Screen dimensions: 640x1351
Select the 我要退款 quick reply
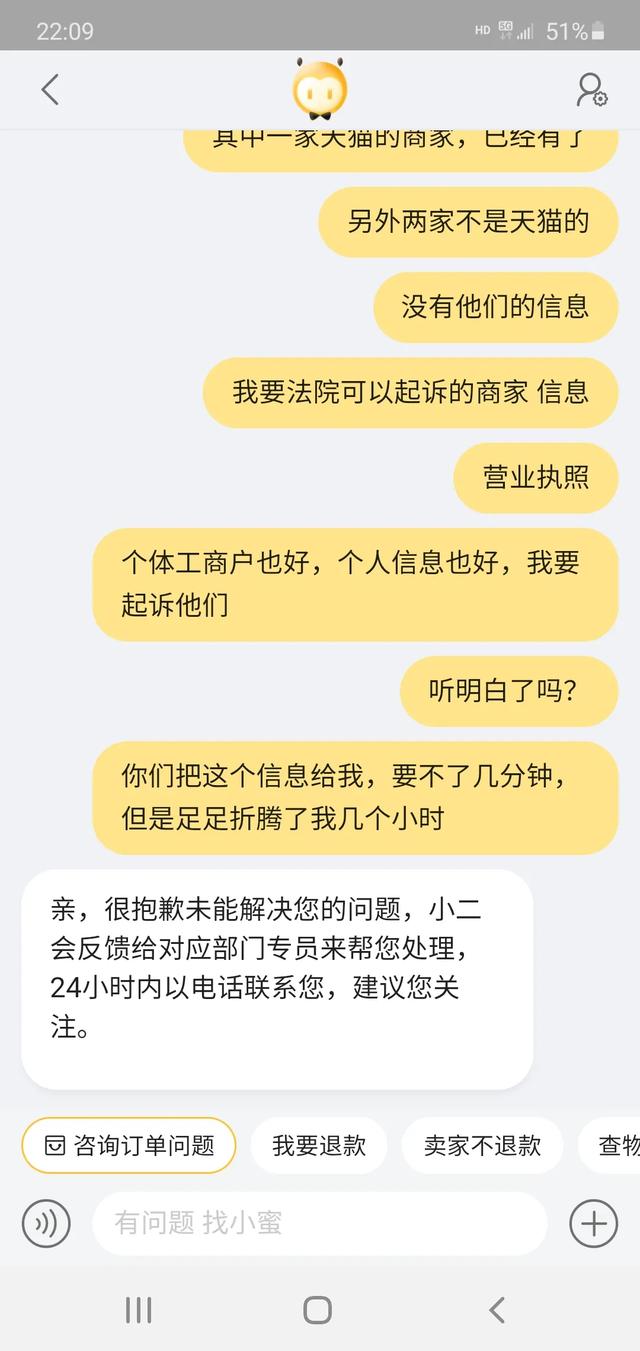(319, 1145)
